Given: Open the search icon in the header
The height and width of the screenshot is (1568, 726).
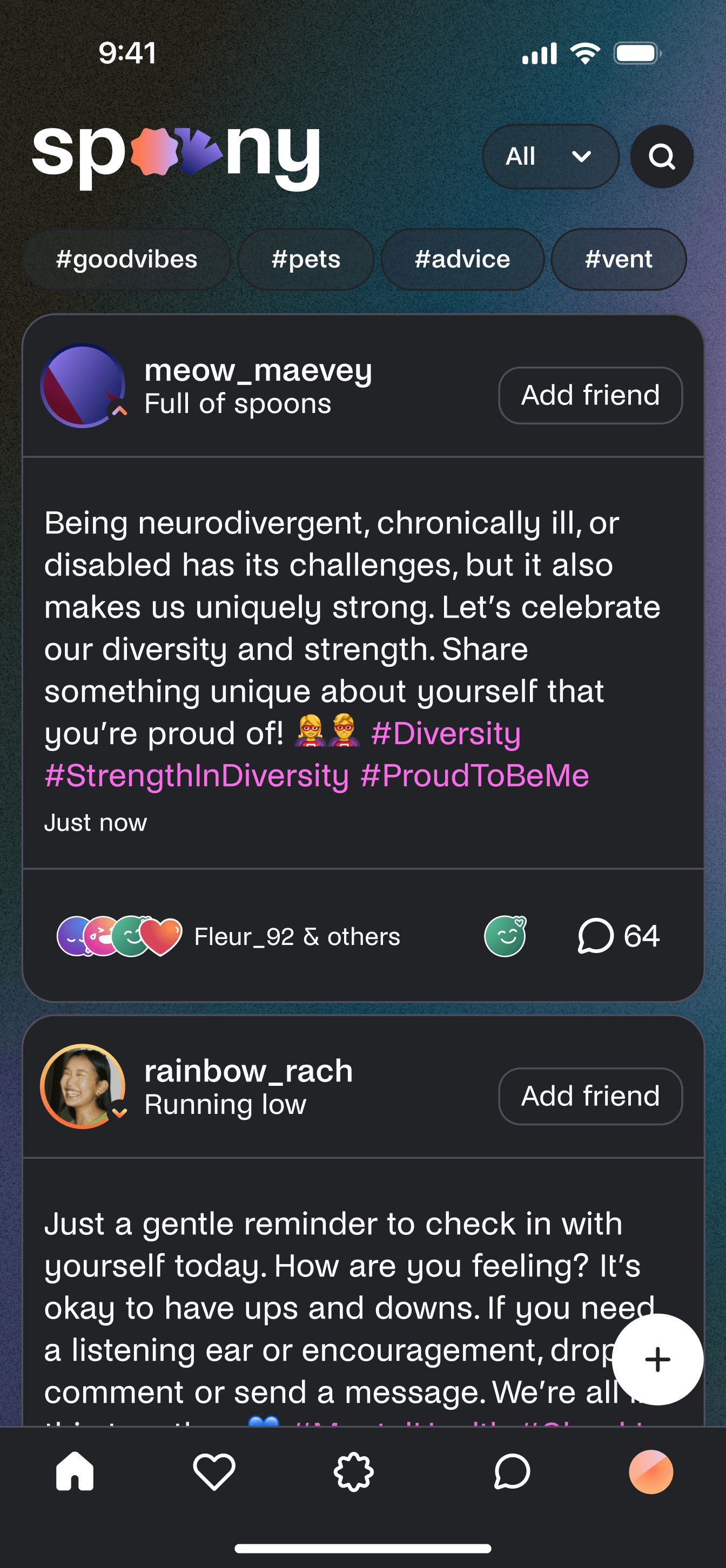Looking at the screenshot, I should pos(661,157).
